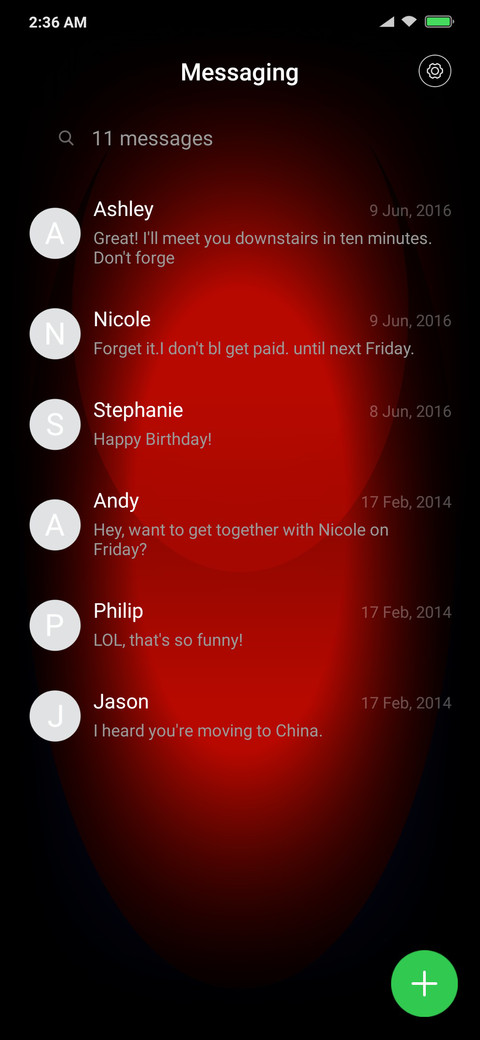The height and width of the screenshot is (1040, 480).
Task: Open the thread from Jason
Action: (240, 716)
